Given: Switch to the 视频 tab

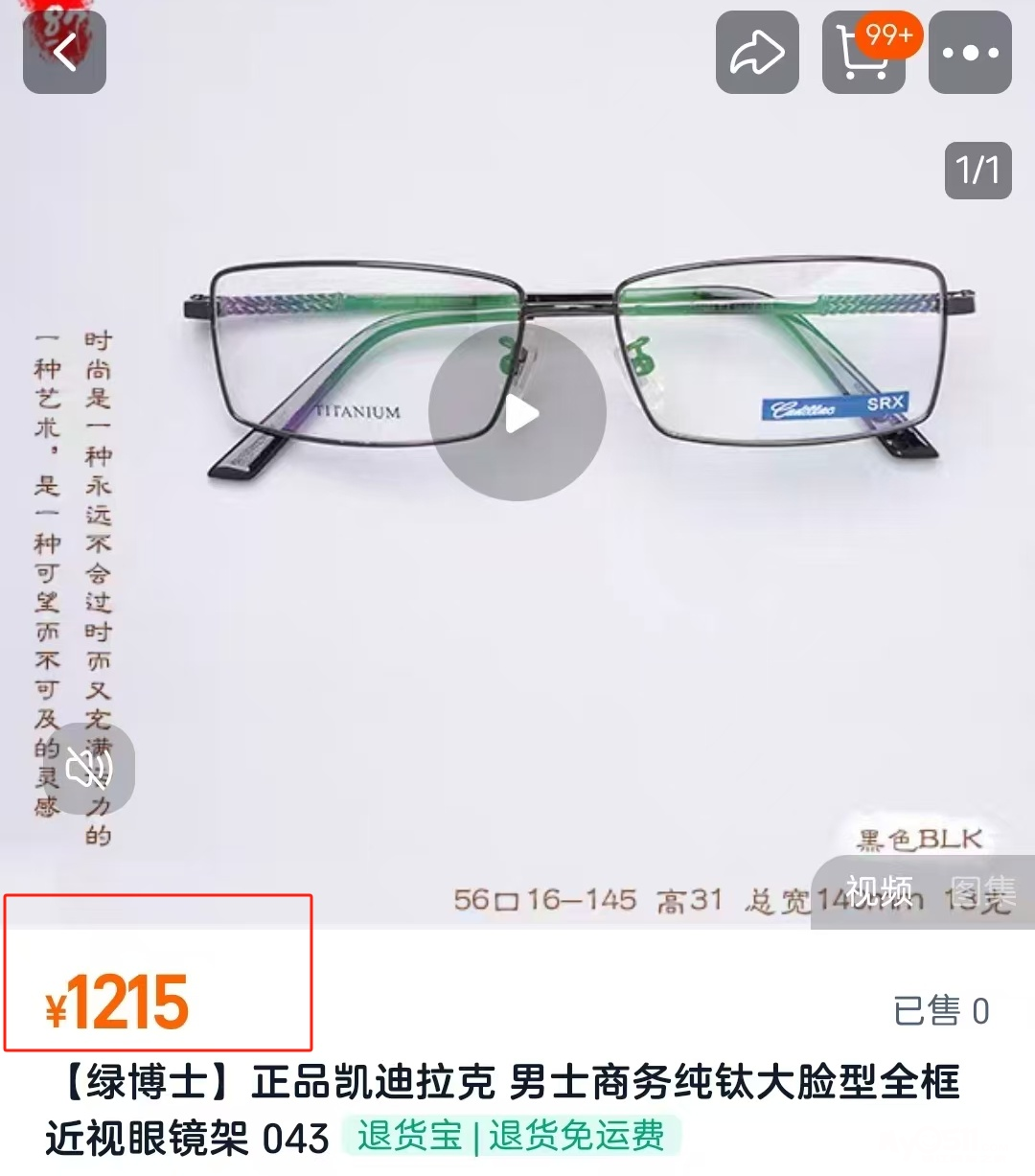Looking at the screenshot, I should point(878,891).
